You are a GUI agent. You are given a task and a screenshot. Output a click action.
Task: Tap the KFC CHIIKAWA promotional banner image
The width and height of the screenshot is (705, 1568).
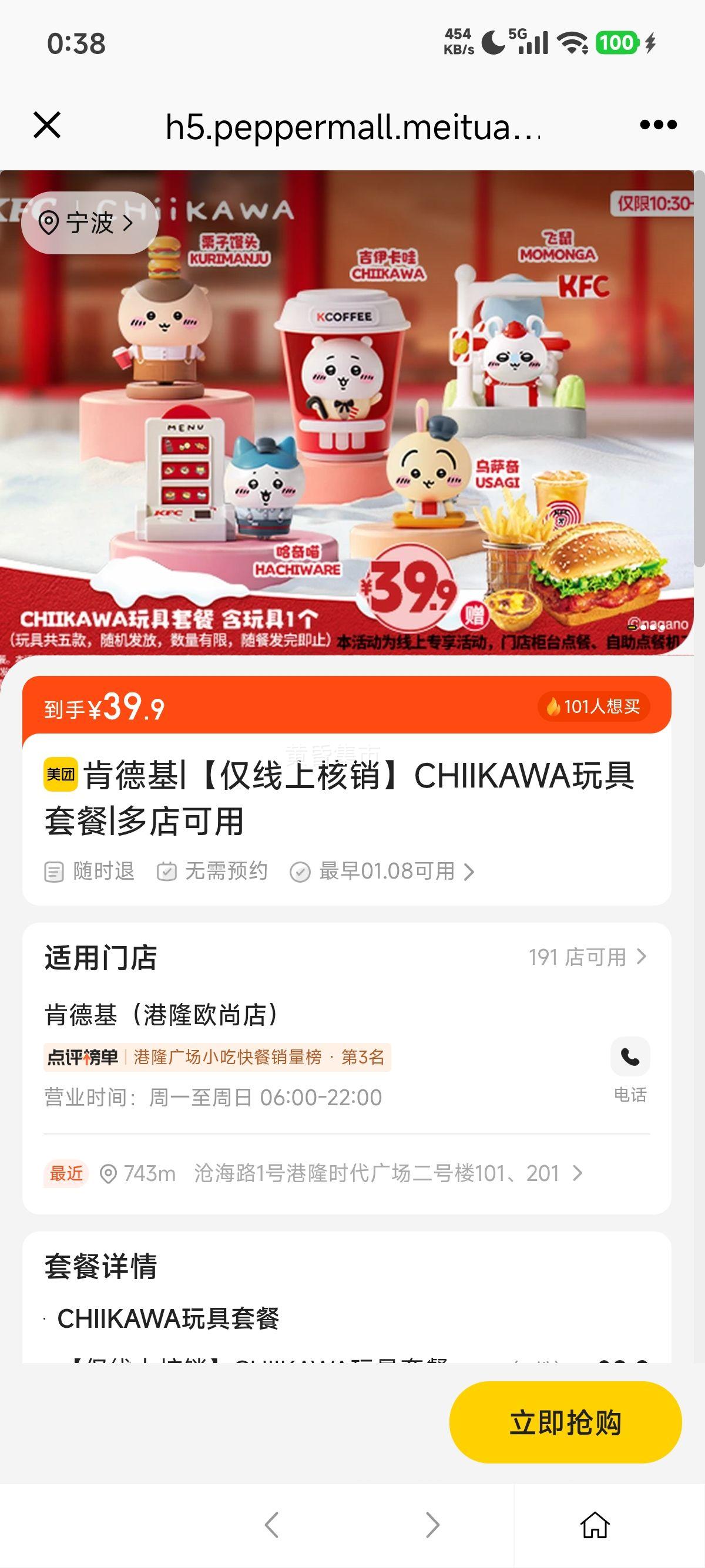(352, 414)
